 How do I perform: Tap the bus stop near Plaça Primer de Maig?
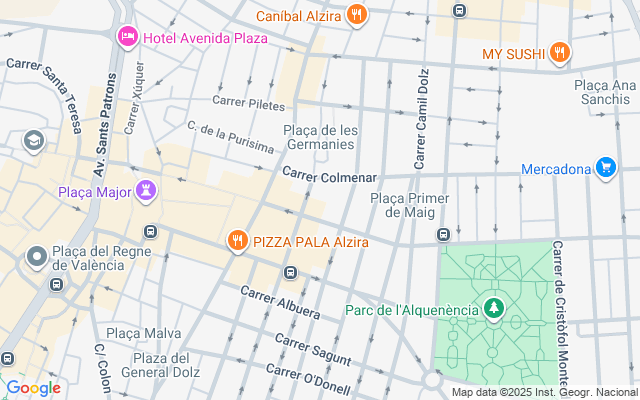[x=443, y=235]
